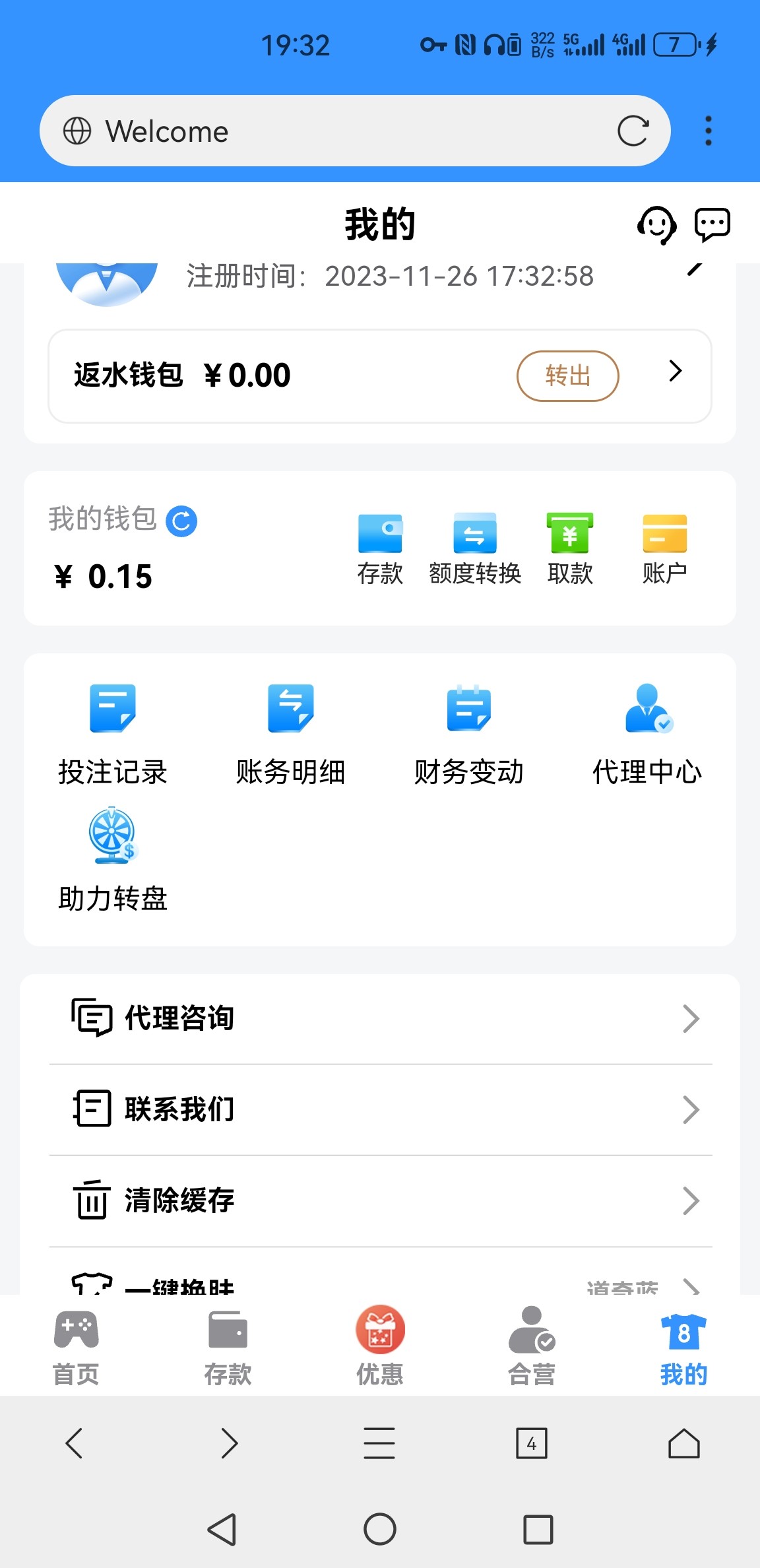The height and width of the screenshot is (1568, 760).
Task: Open 助力转盘 lucky wheel
Action: point(113,859)
